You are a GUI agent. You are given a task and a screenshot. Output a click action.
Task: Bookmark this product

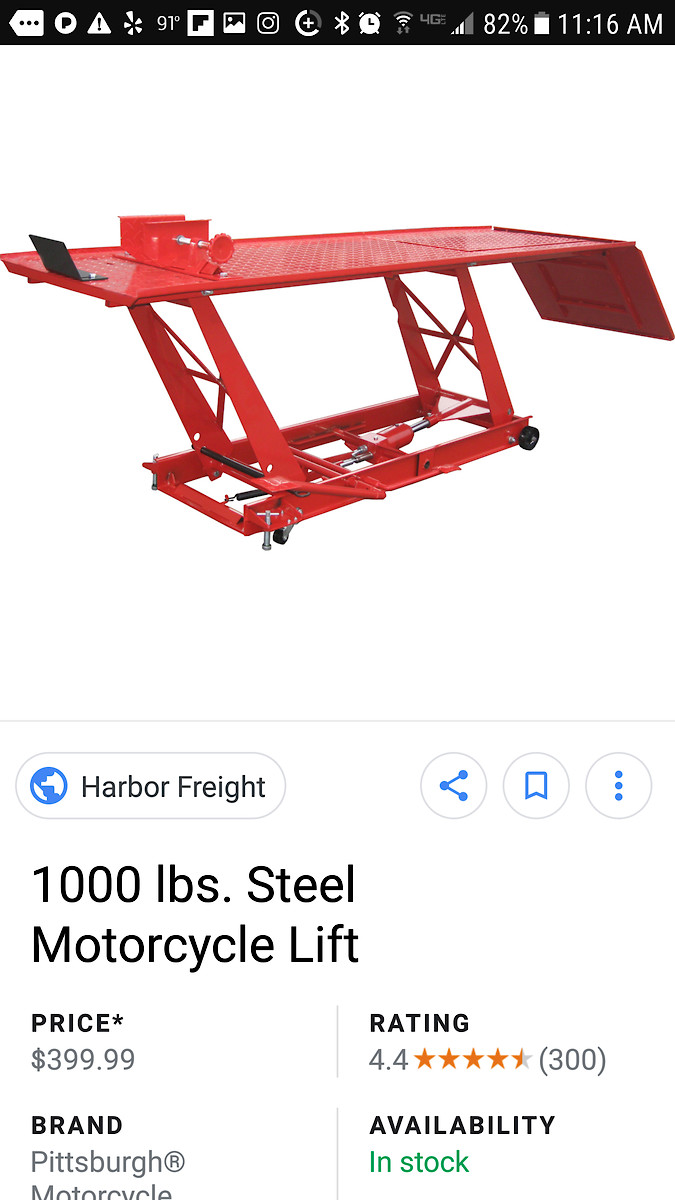(x=536, y=786)
